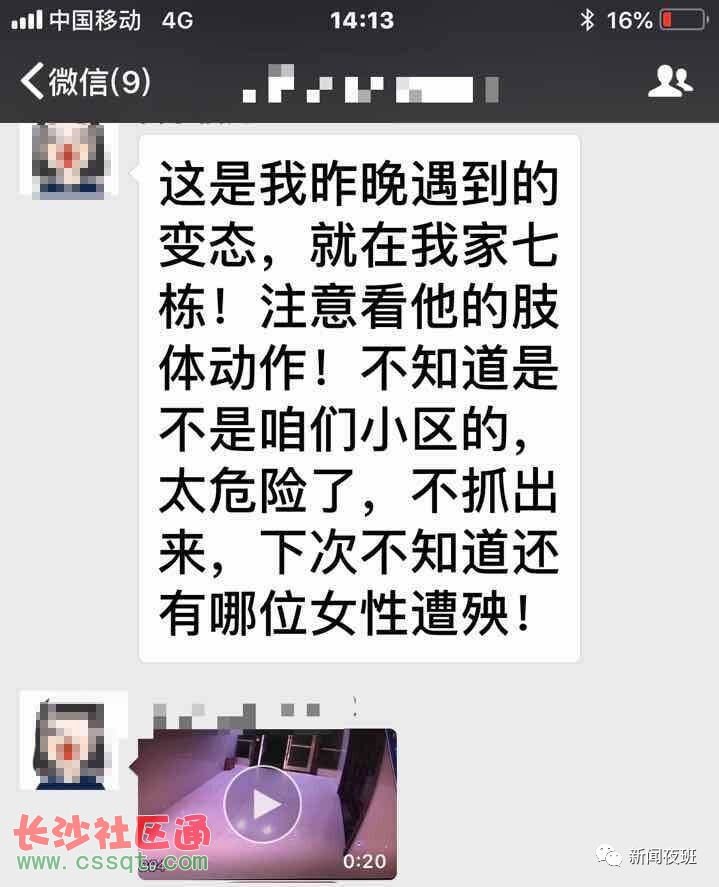Open sender's avatar beside the video message
The height and width of the screenshot is (887, 719).
coord(69,741)
